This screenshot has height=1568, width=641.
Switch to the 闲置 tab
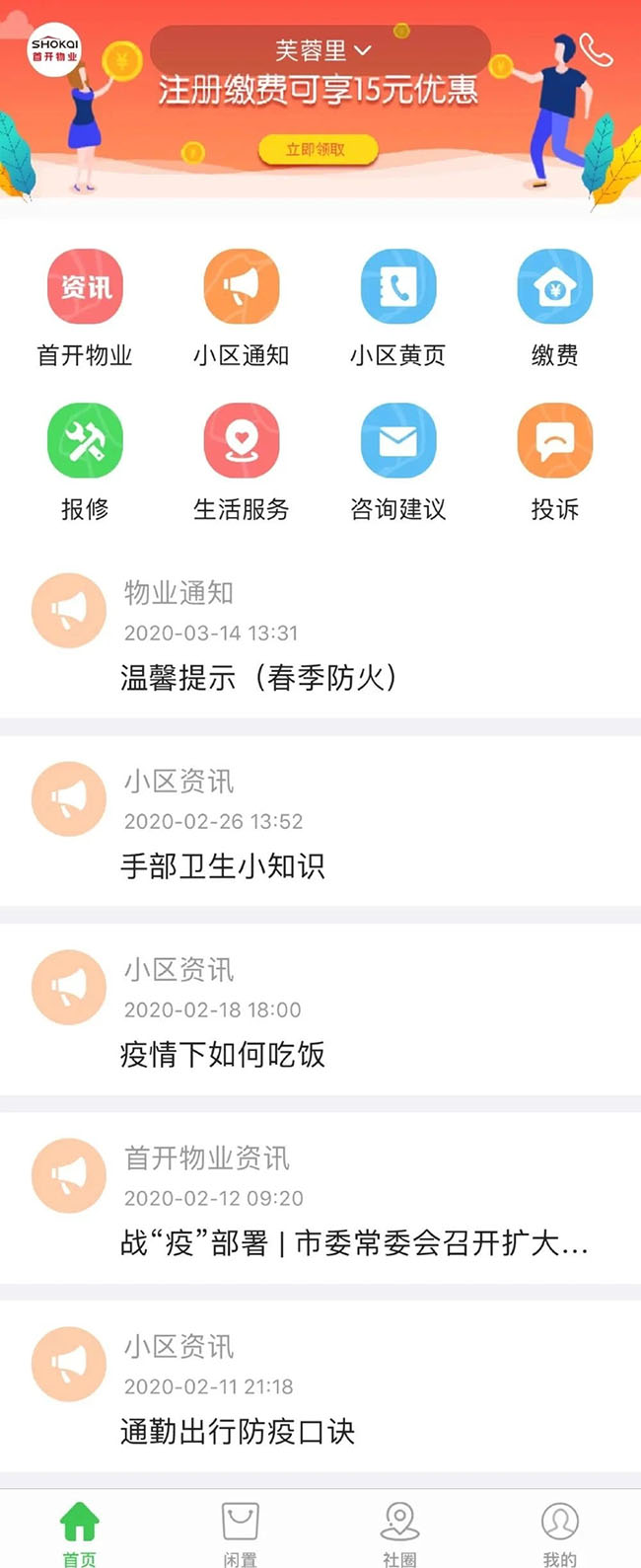pyautogui.click(x=241, y=1534)
